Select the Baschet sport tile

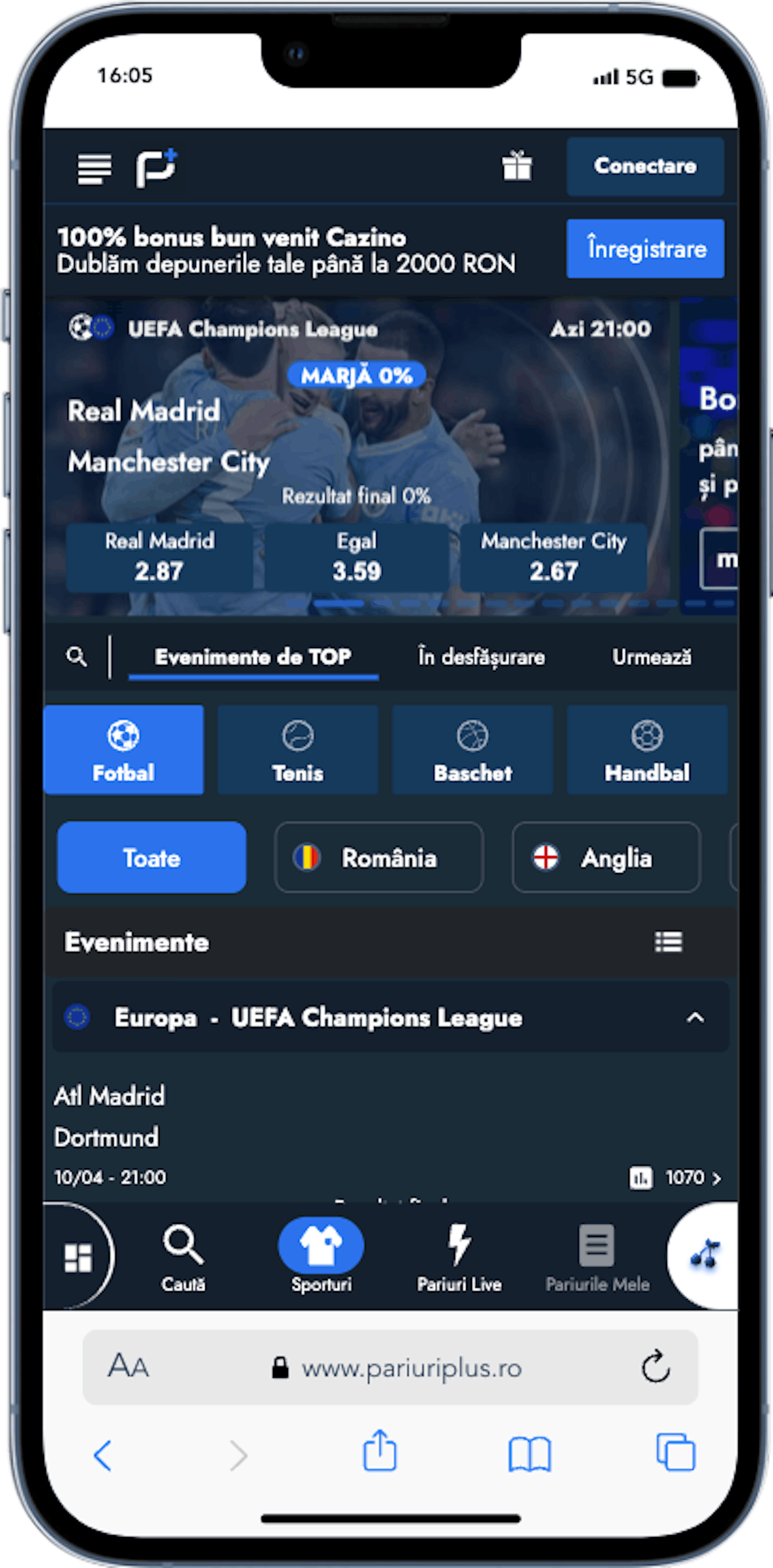click(472, 750)
